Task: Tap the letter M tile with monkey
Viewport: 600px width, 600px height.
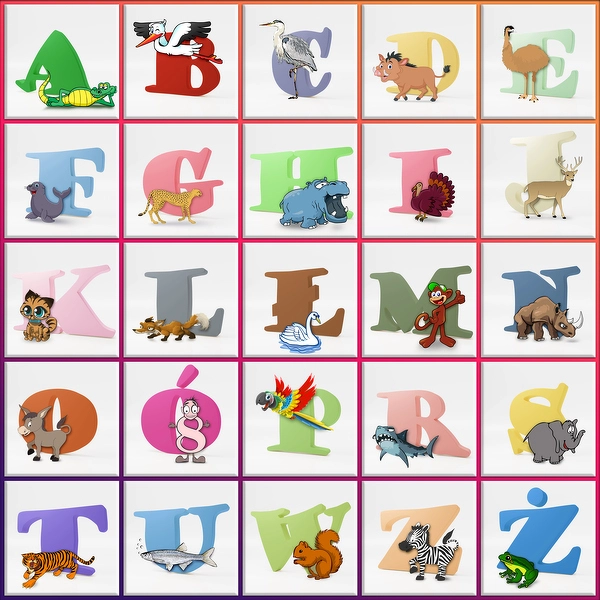Action: coord(419,300)
